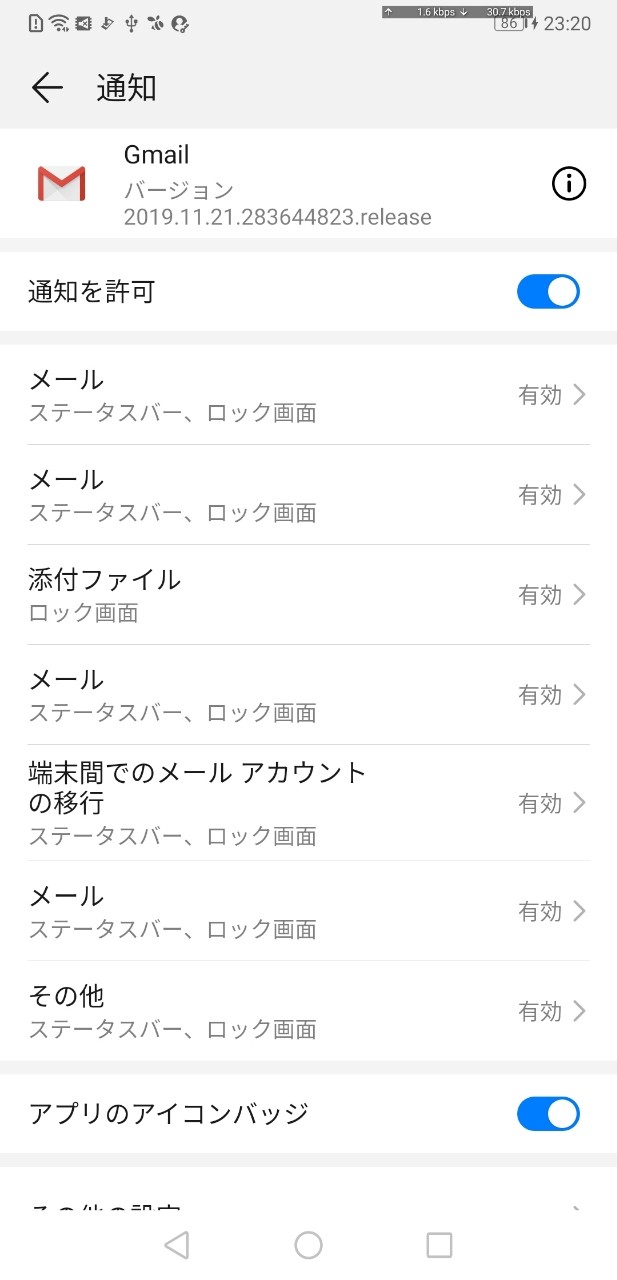Open 端末間でのメール アカウントの移行 settings
This screenshot has width=617, height=1280.
pyautogui.click(x=308, y=803)
